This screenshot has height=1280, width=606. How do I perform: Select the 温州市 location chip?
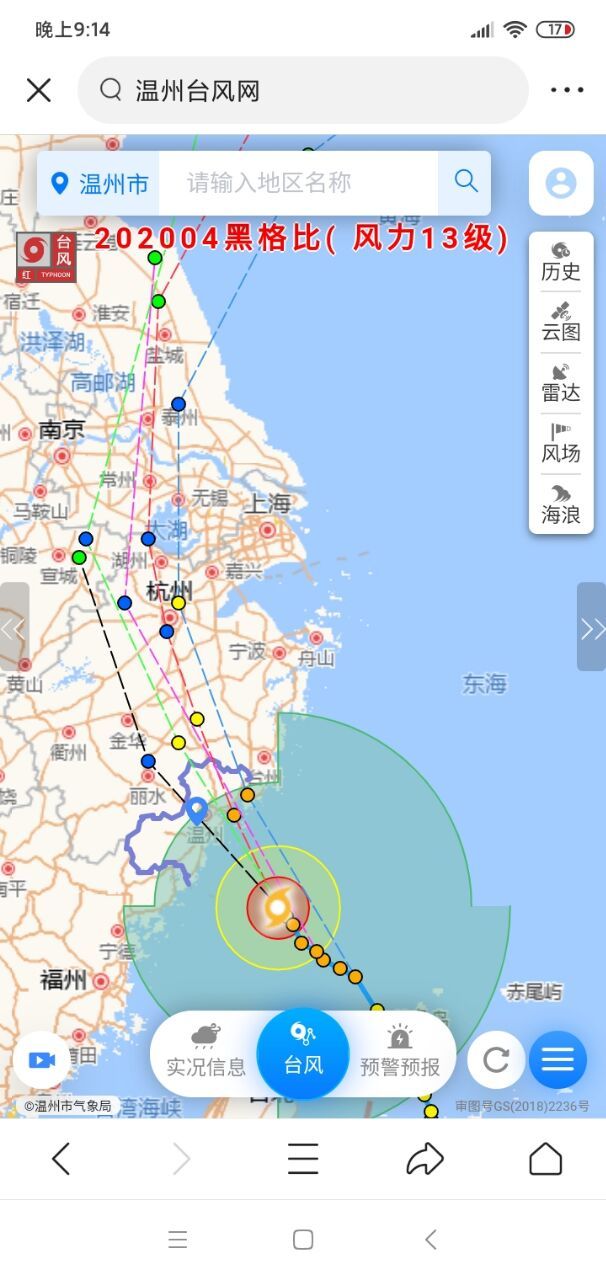coord(99,183)
